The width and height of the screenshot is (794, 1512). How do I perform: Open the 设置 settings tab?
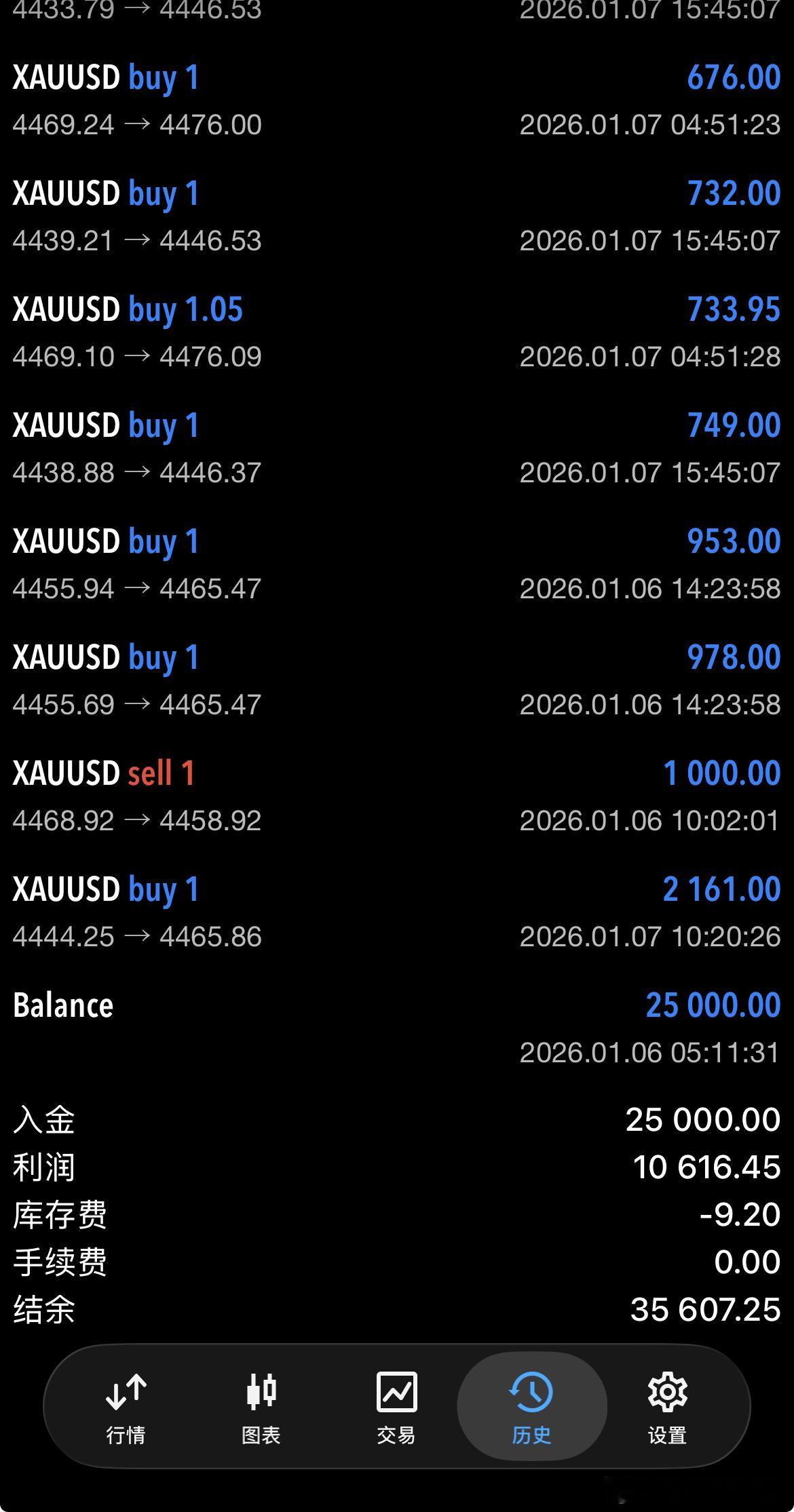tap(667, 1406)
